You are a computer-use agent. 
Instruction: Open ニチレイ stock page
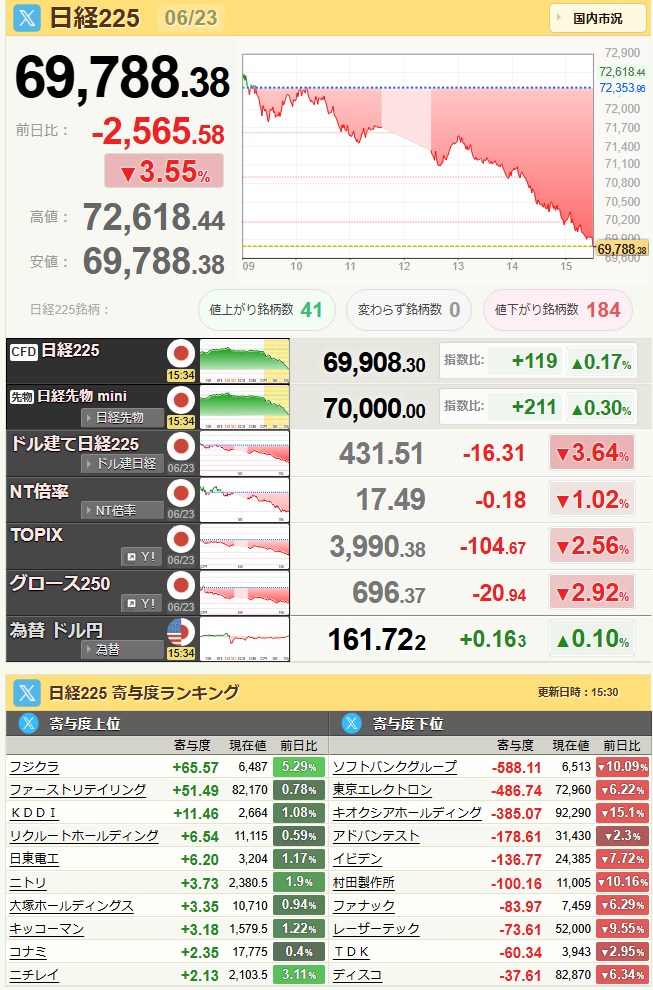pos(34,975)
